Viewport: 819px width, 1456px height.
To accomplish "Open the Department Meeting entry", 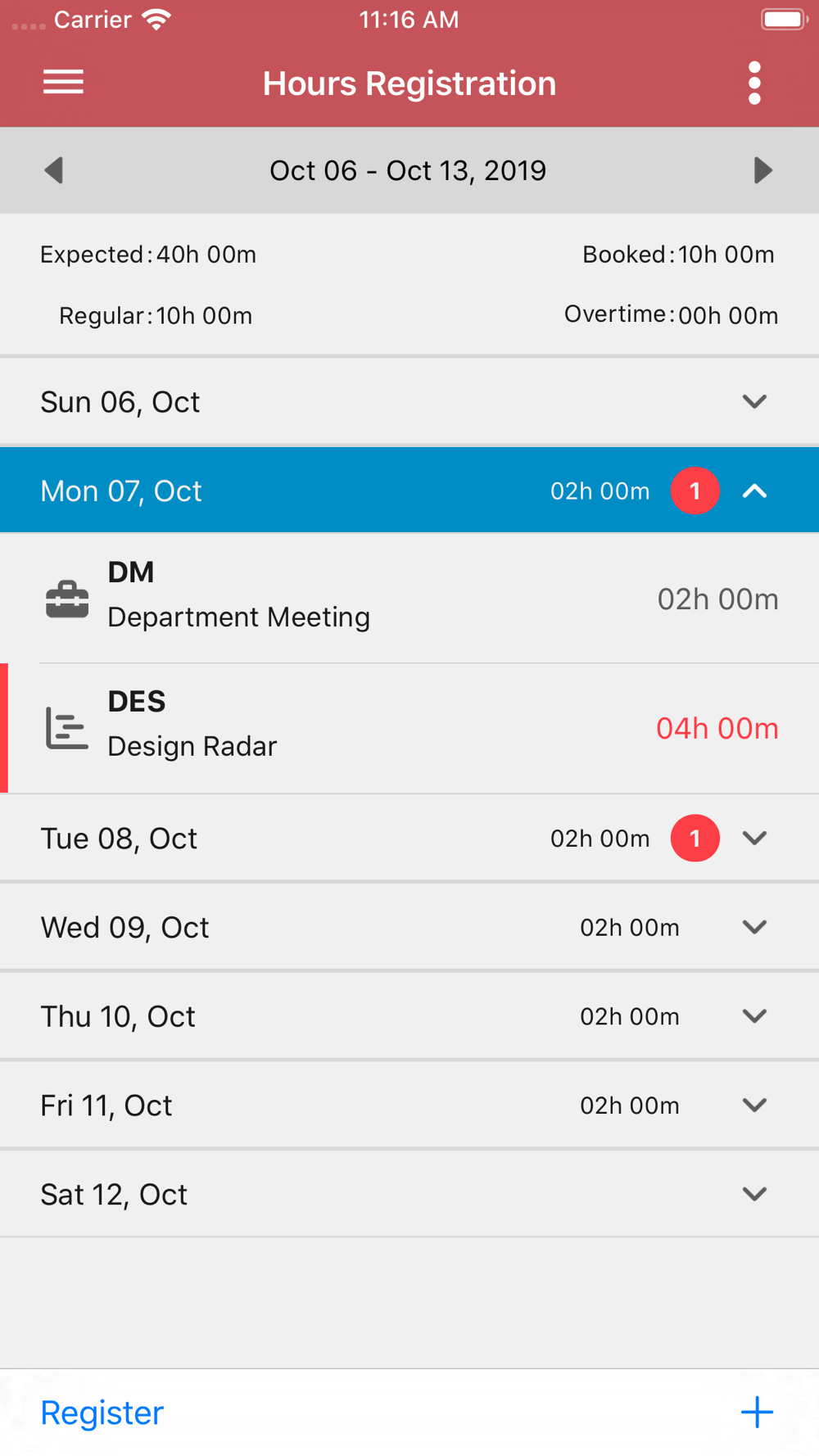I will coord(409,599).
